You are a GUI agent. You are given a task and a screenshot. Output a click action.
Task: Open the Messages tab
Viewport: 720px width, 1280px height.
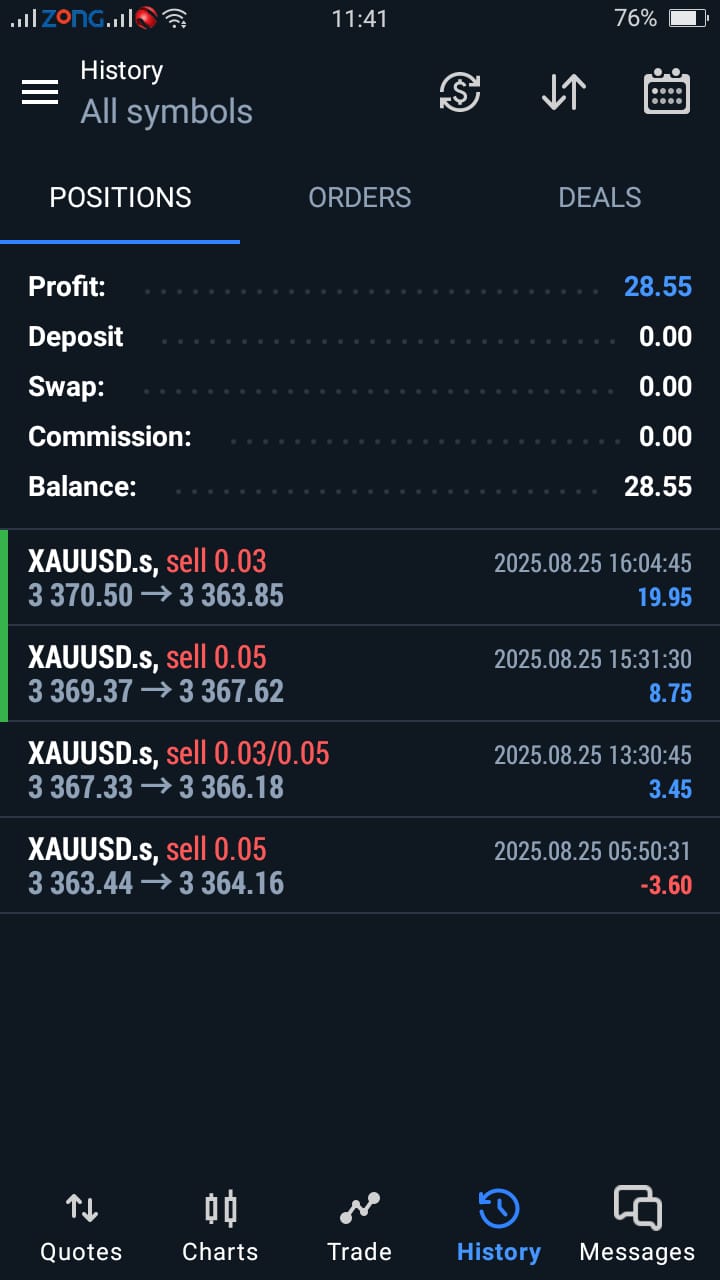tap(637, 1228)
